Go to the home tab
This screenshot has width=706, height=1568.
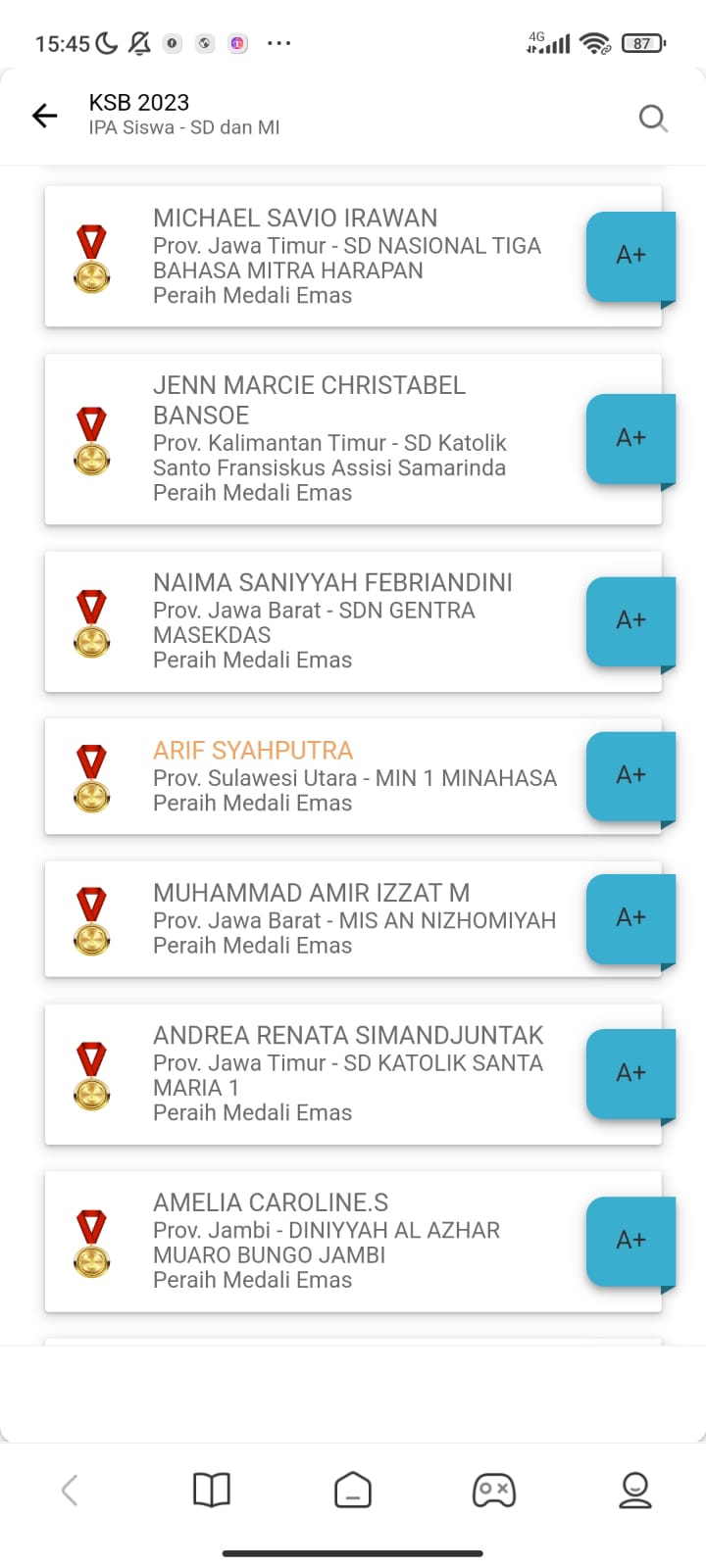(x=353, y=1491)
